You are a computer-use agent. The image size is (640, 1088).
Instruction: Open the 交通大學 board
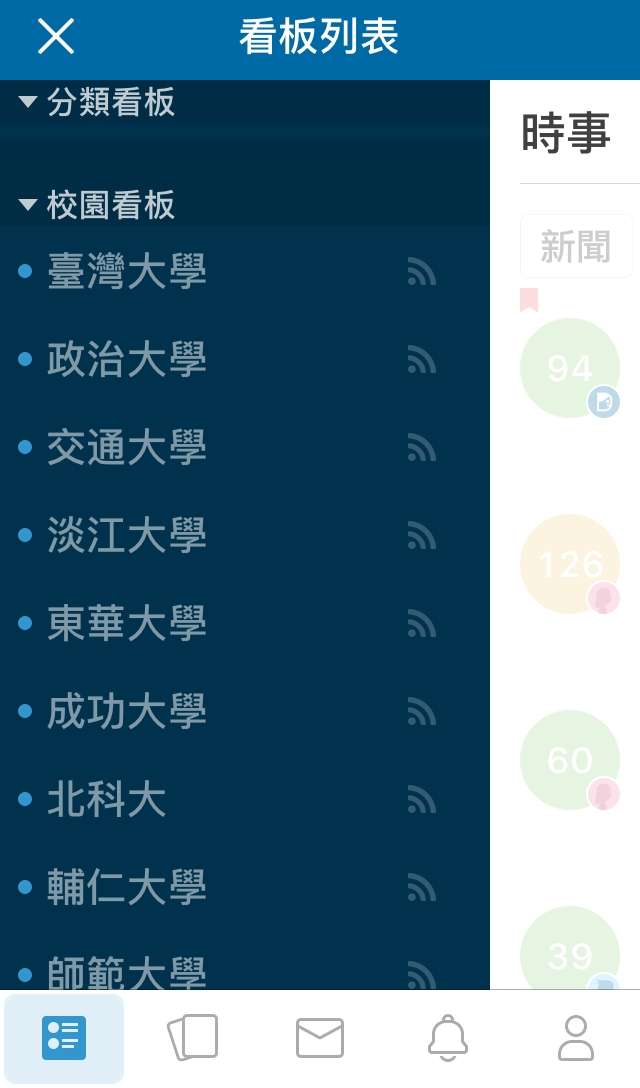(127, 447)
